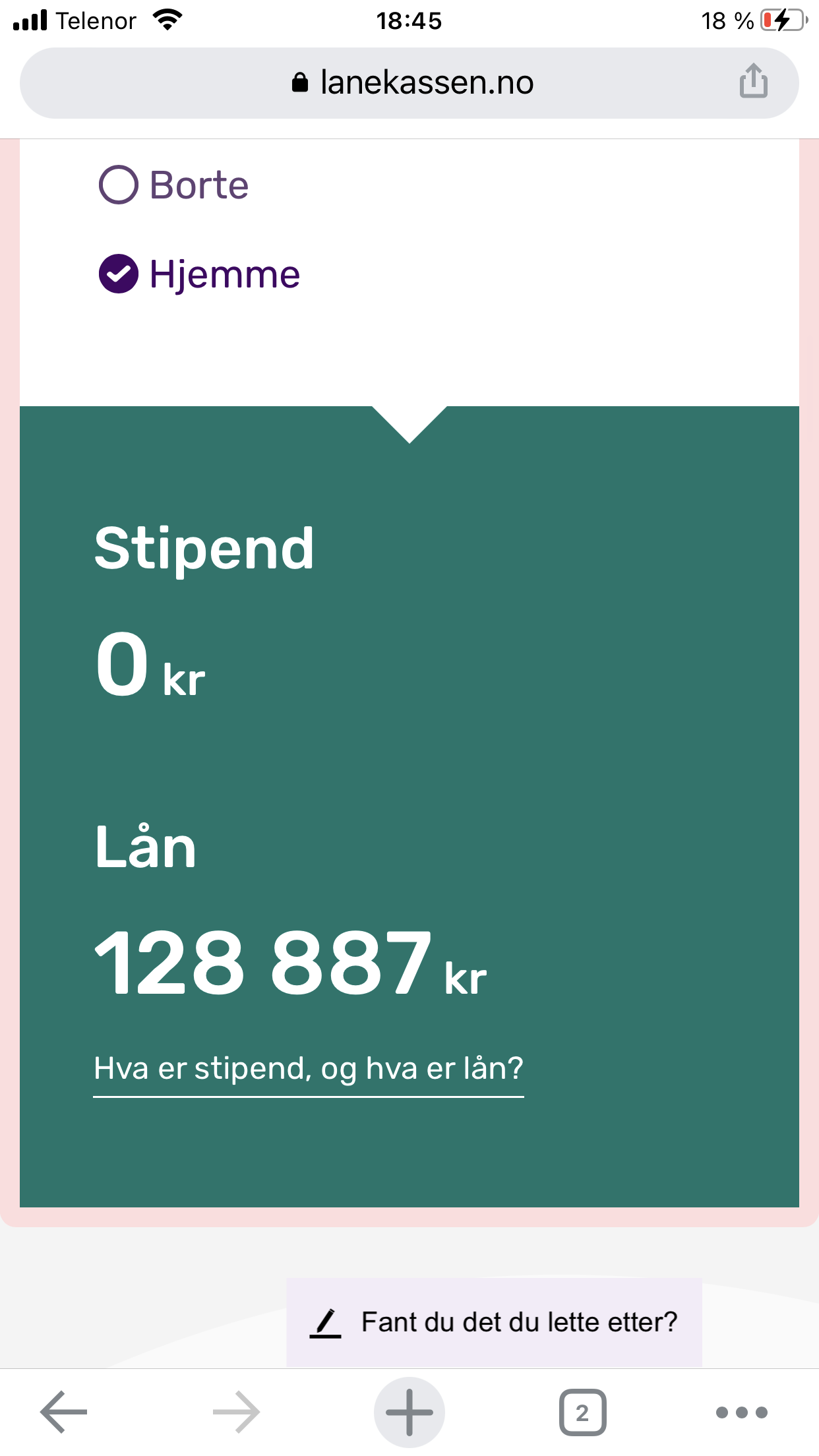Select the Hjemme radio option
The image size is (819, 1456).
click(119, 274)
